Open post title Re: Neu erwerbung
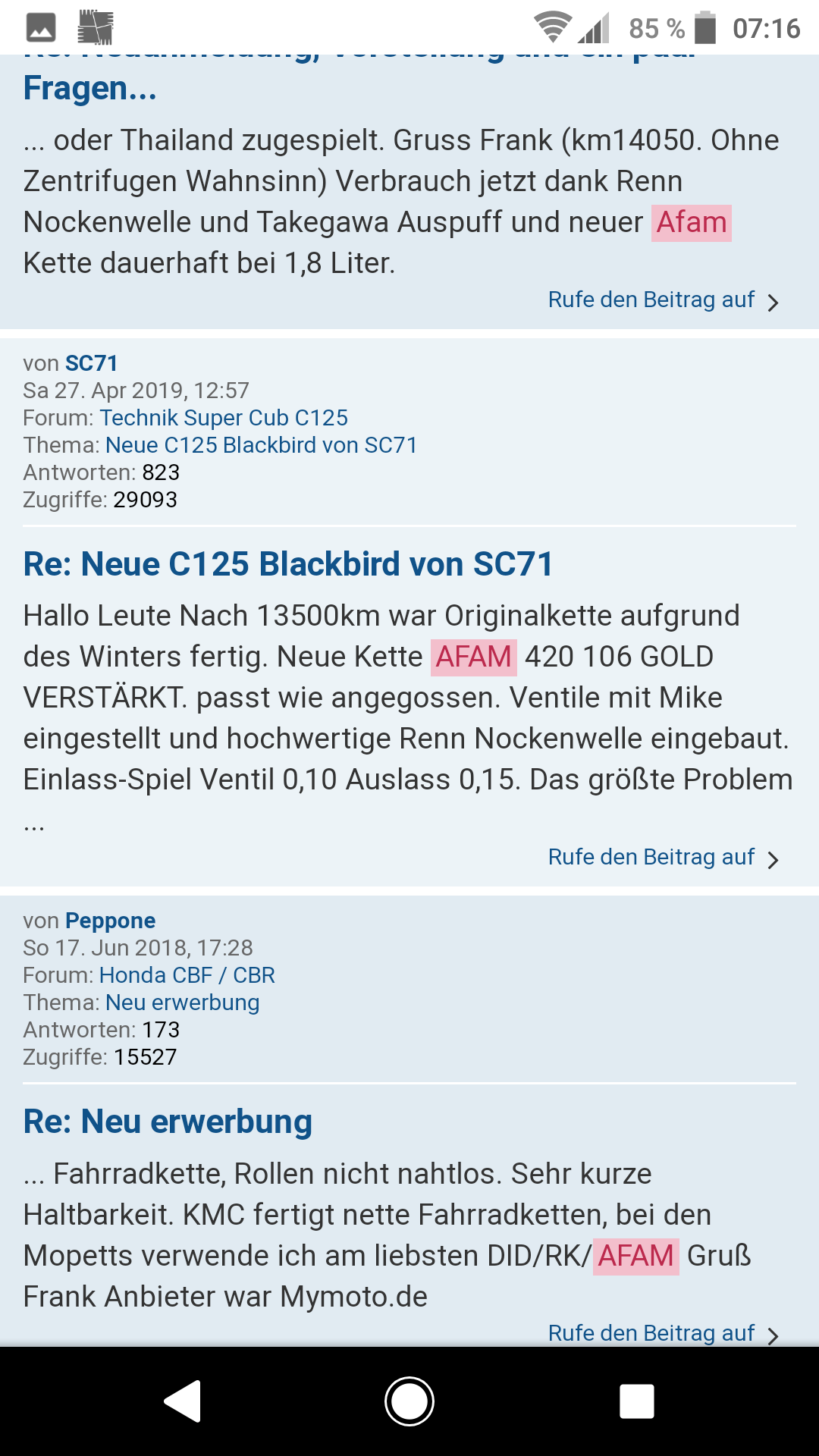The image size is (819, 1456). click(x=168, y=1122)
